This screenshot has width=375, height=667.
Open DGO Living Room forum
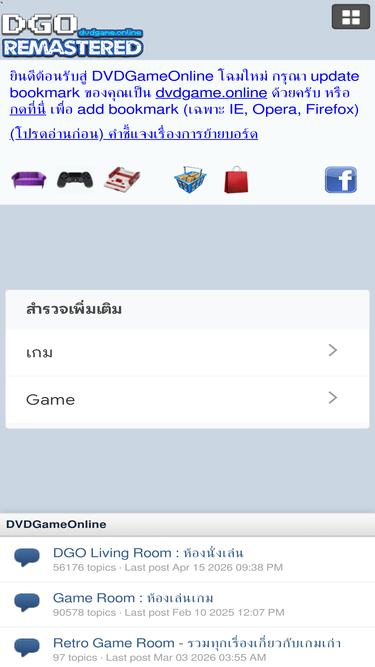(x=148, y=553)
